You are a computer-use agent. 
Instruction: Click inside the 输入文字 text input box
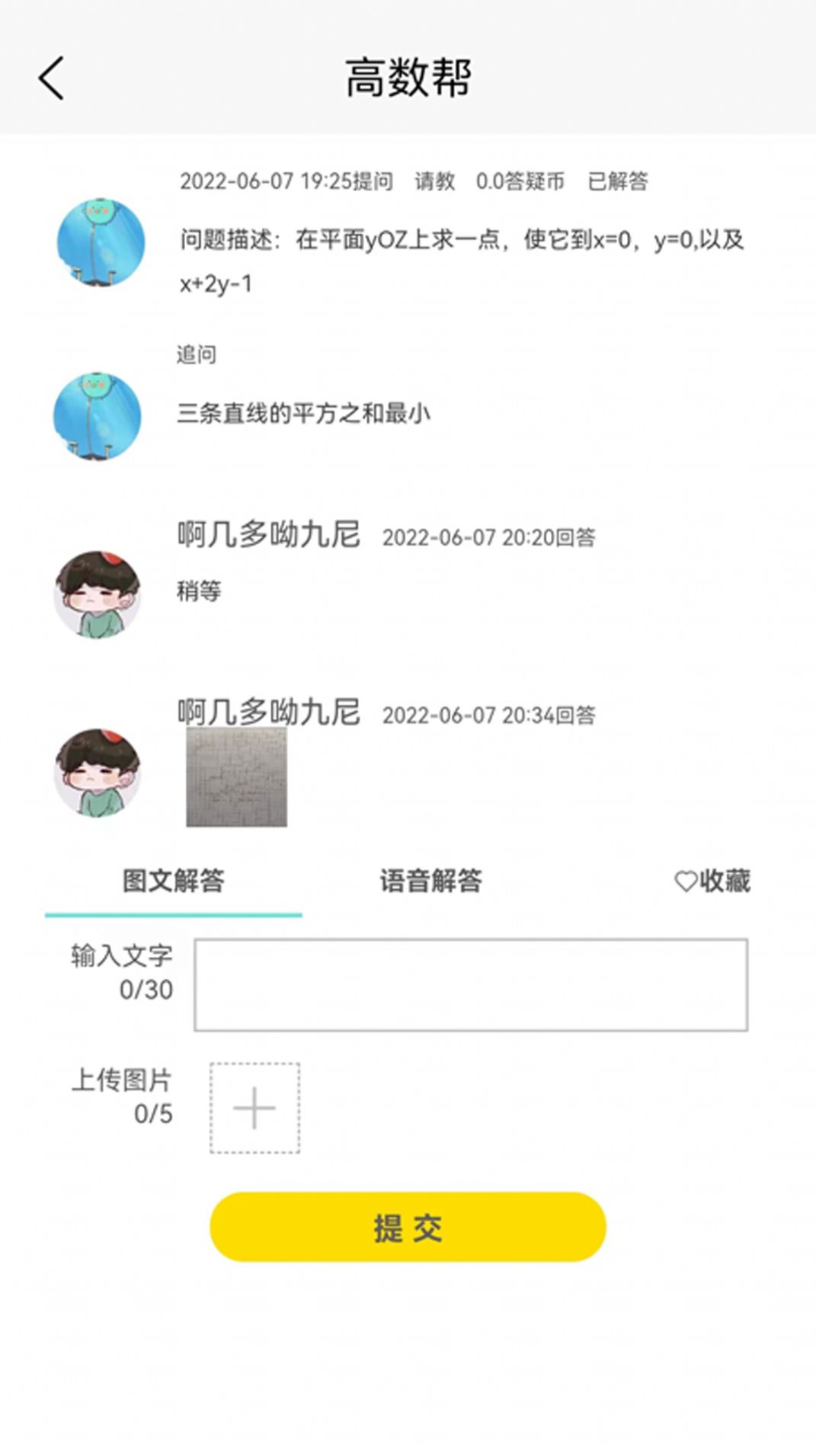(472, 983)
